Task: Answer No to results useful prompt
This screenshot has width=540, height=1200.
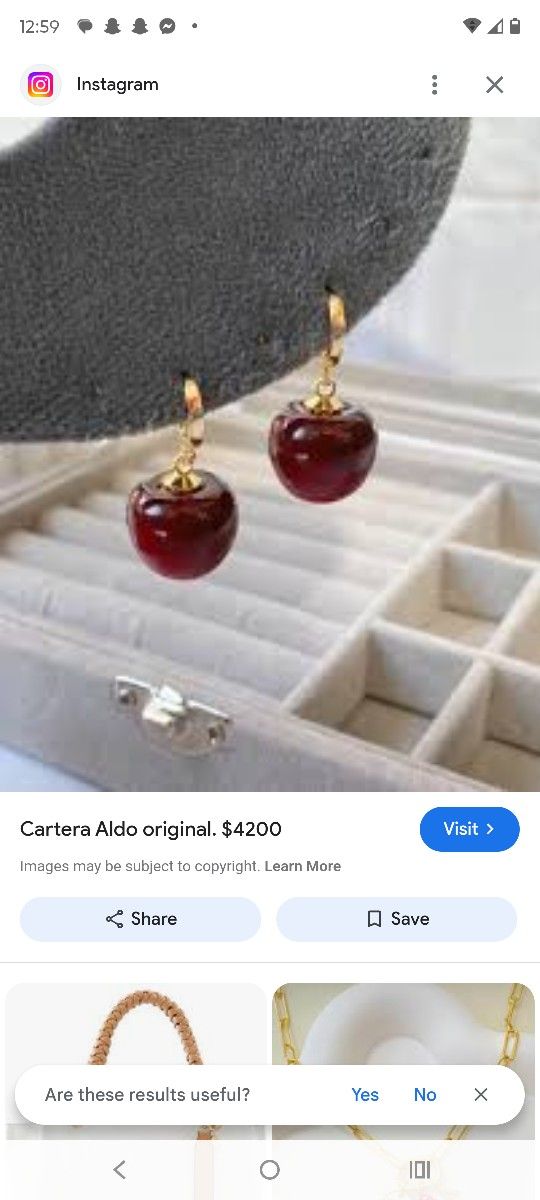Action: 425,1095
